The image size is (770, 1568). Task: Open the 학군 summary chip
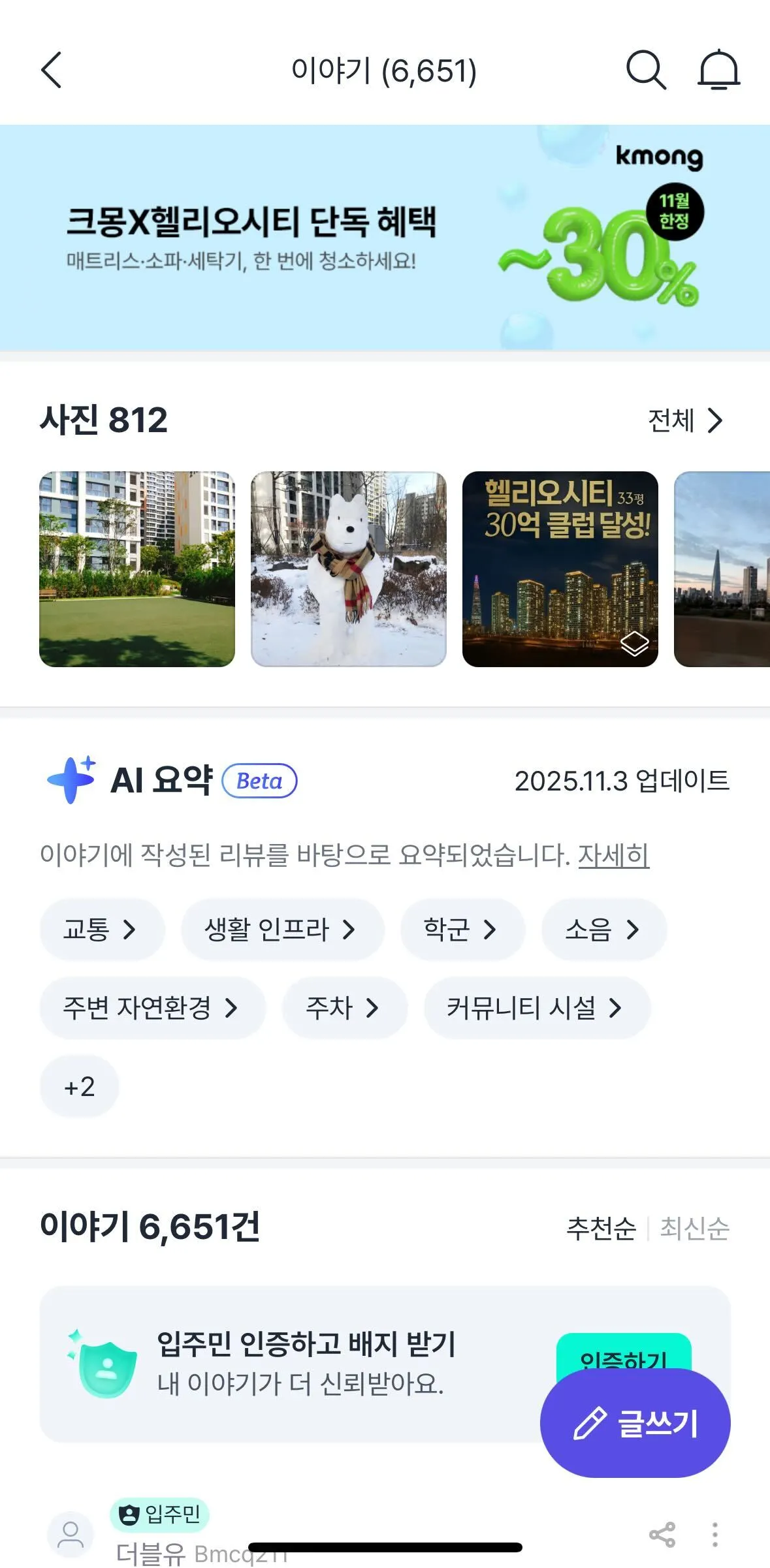[x=462, y=929]
